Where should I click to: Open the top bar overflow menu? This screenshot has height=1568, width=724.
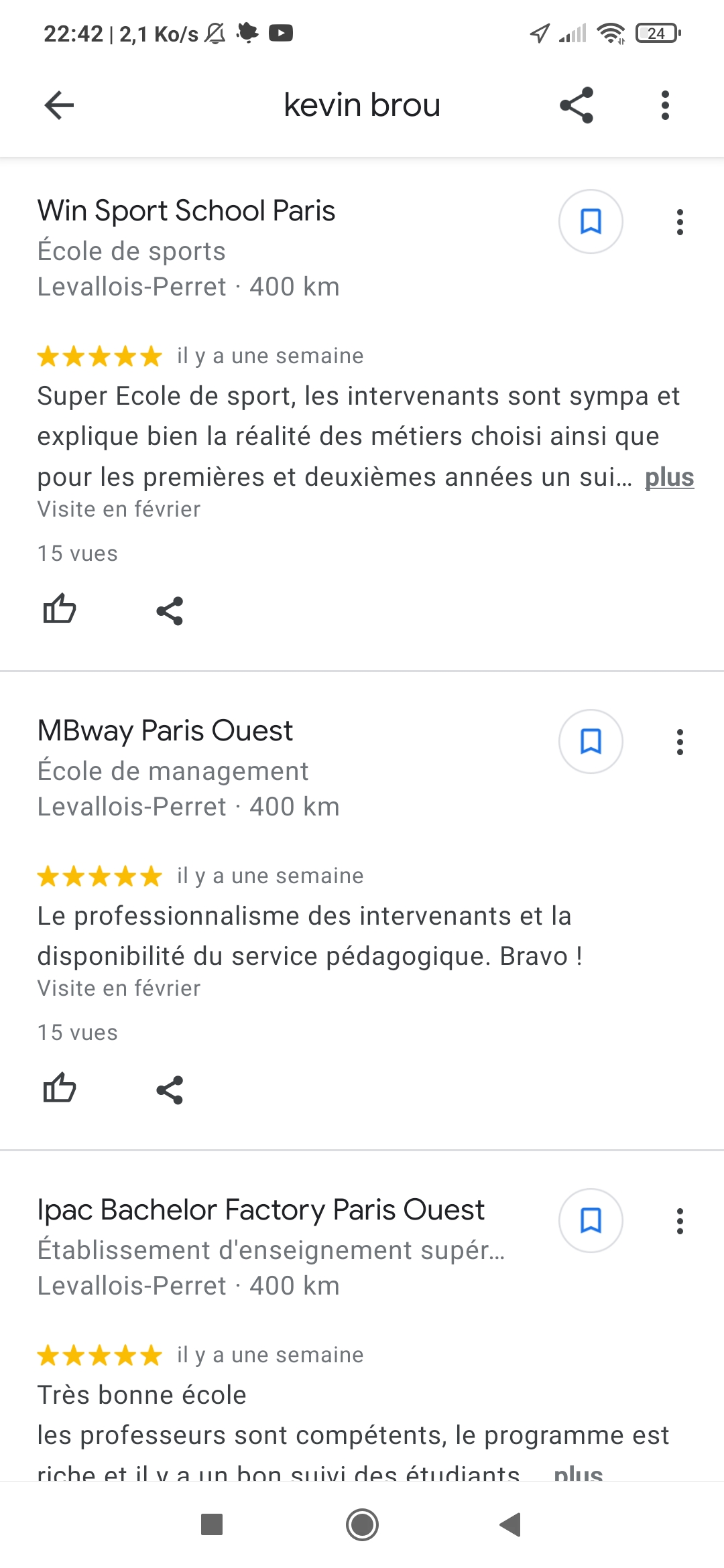(665, 105)
